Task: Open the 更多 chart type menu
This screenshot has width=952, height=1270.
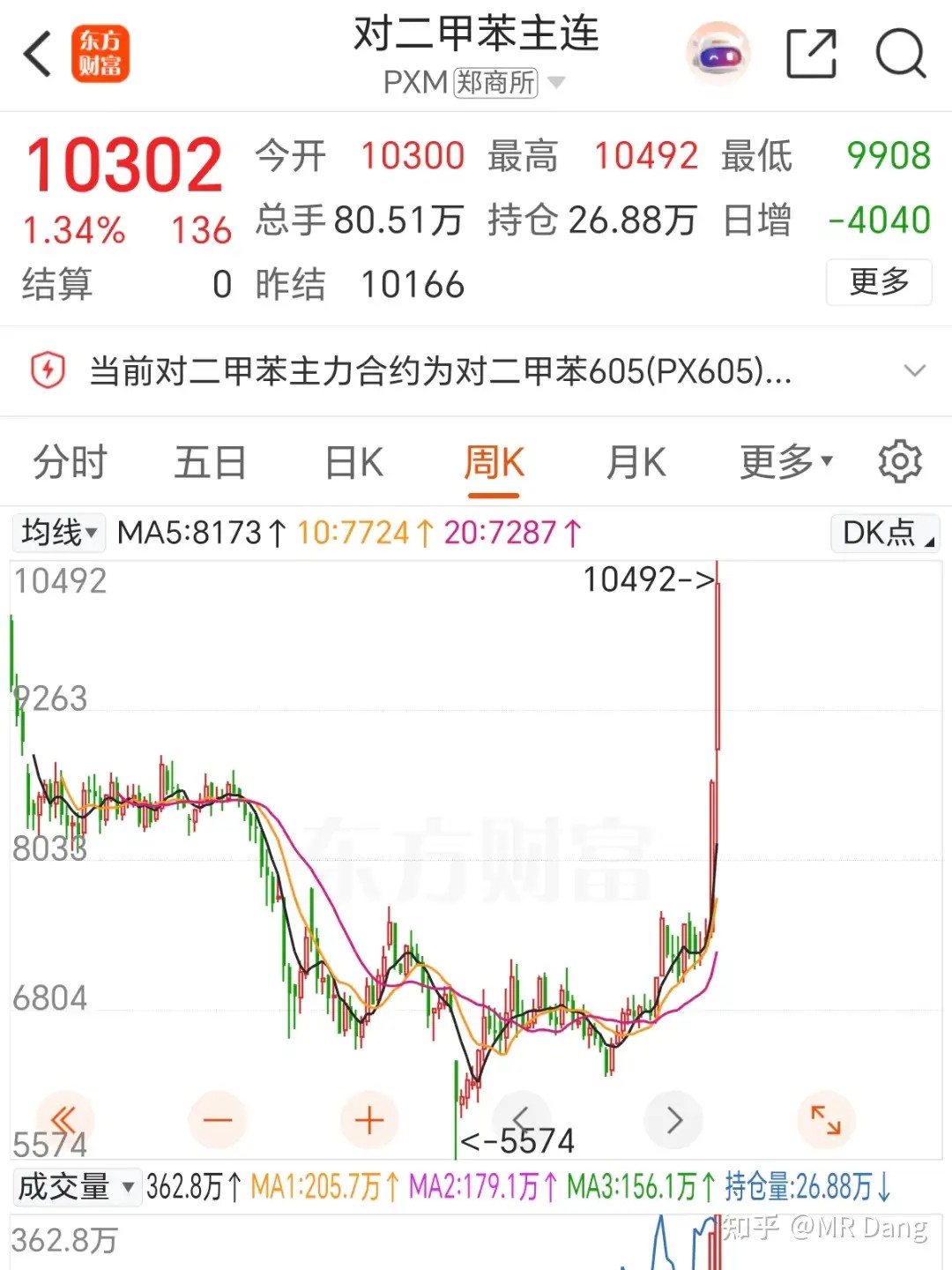Action: 785,460
